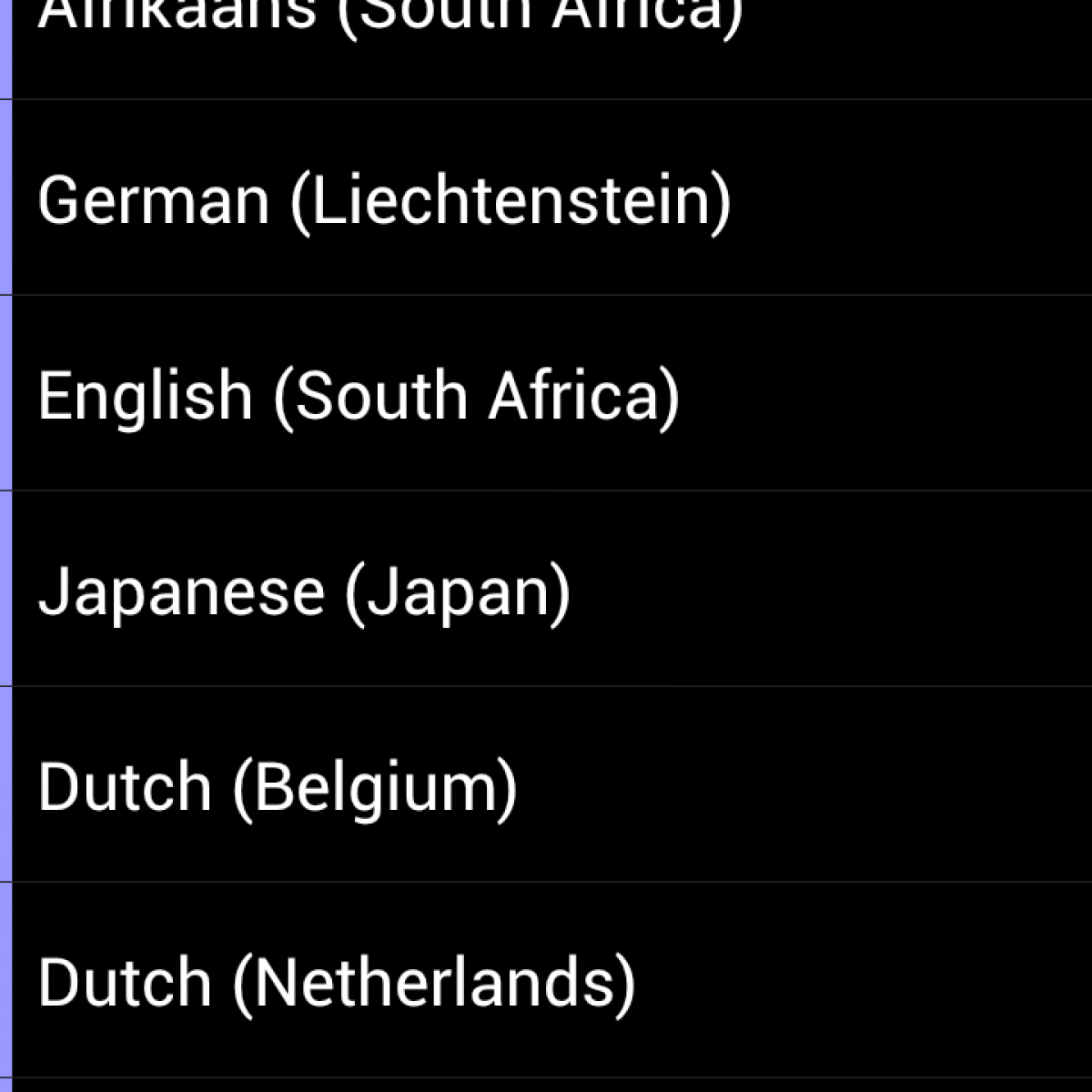
Task: Choose German (Liechtenstein) from the list
Action: tap(384, 200)
